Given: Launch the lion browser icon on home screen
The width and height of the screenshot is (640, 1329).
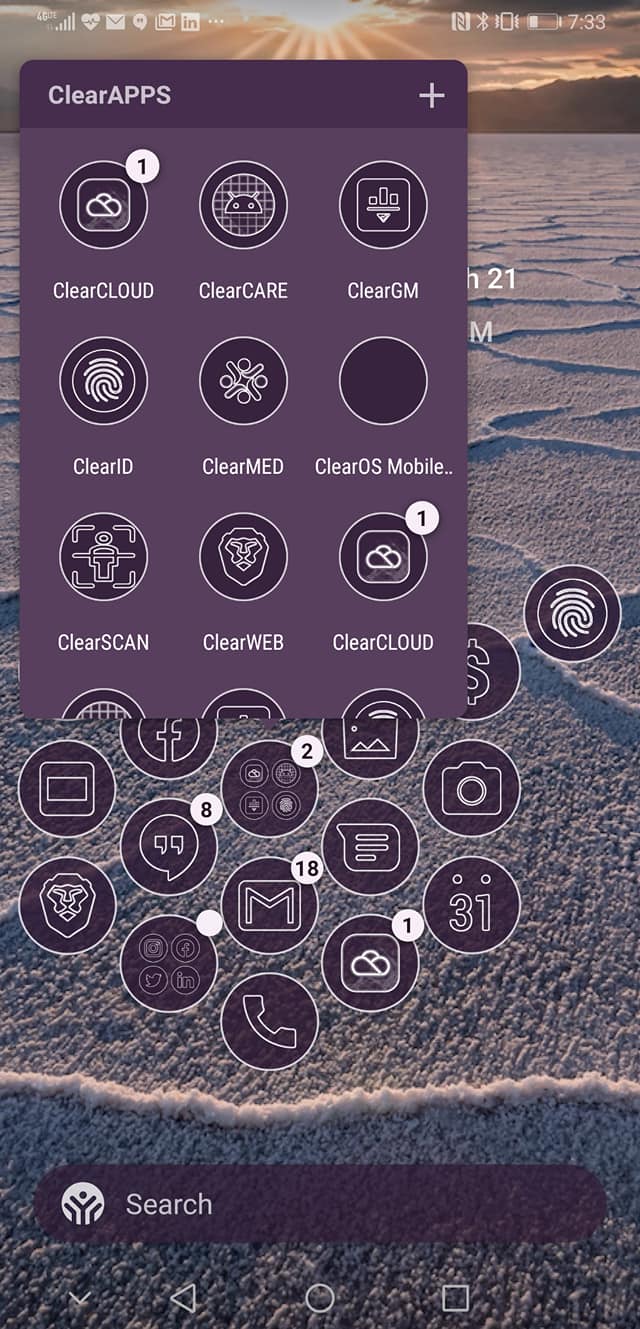Looking at the screenshot, I should point(67,905).
